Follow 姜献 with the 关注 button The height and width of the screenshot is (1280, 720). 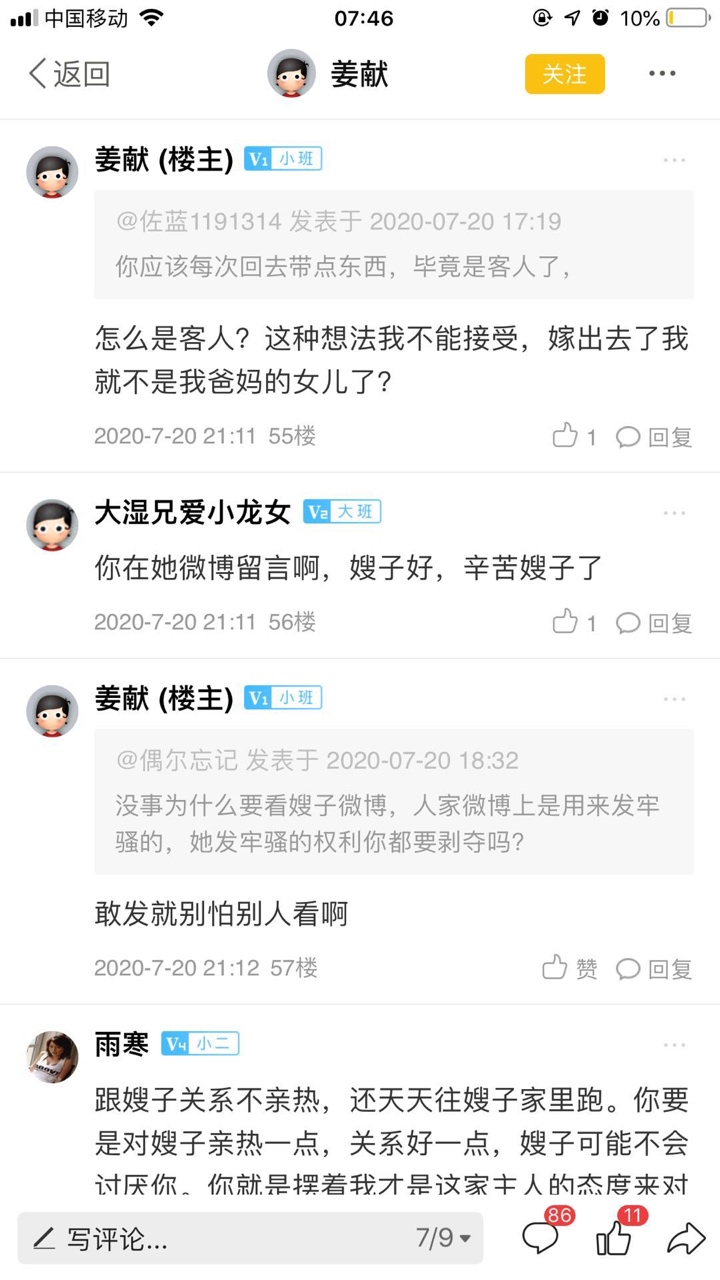click(x=564, y=74)
